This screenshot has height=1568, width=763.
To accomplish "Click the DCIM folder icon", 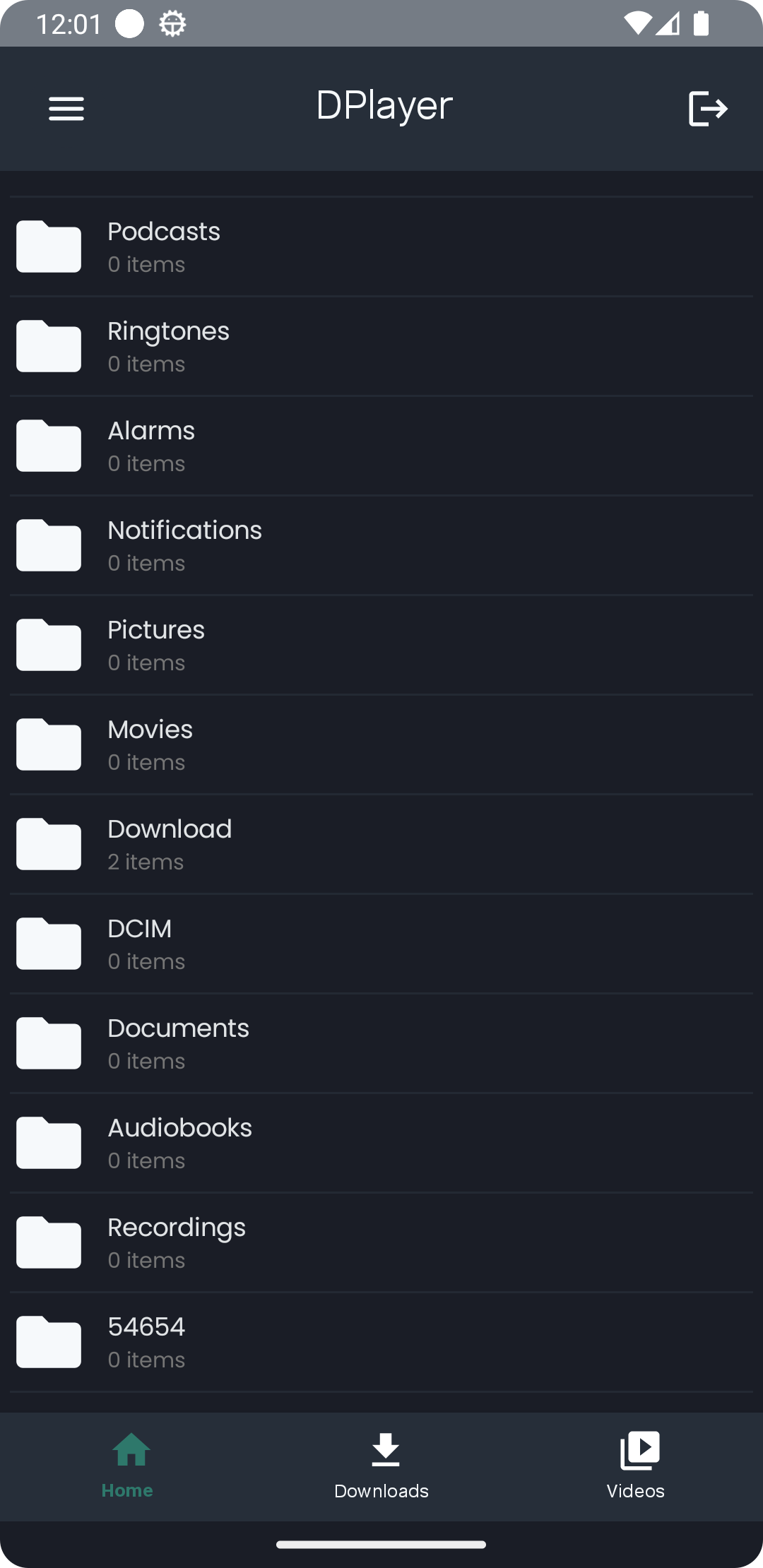I will (47, 943).
